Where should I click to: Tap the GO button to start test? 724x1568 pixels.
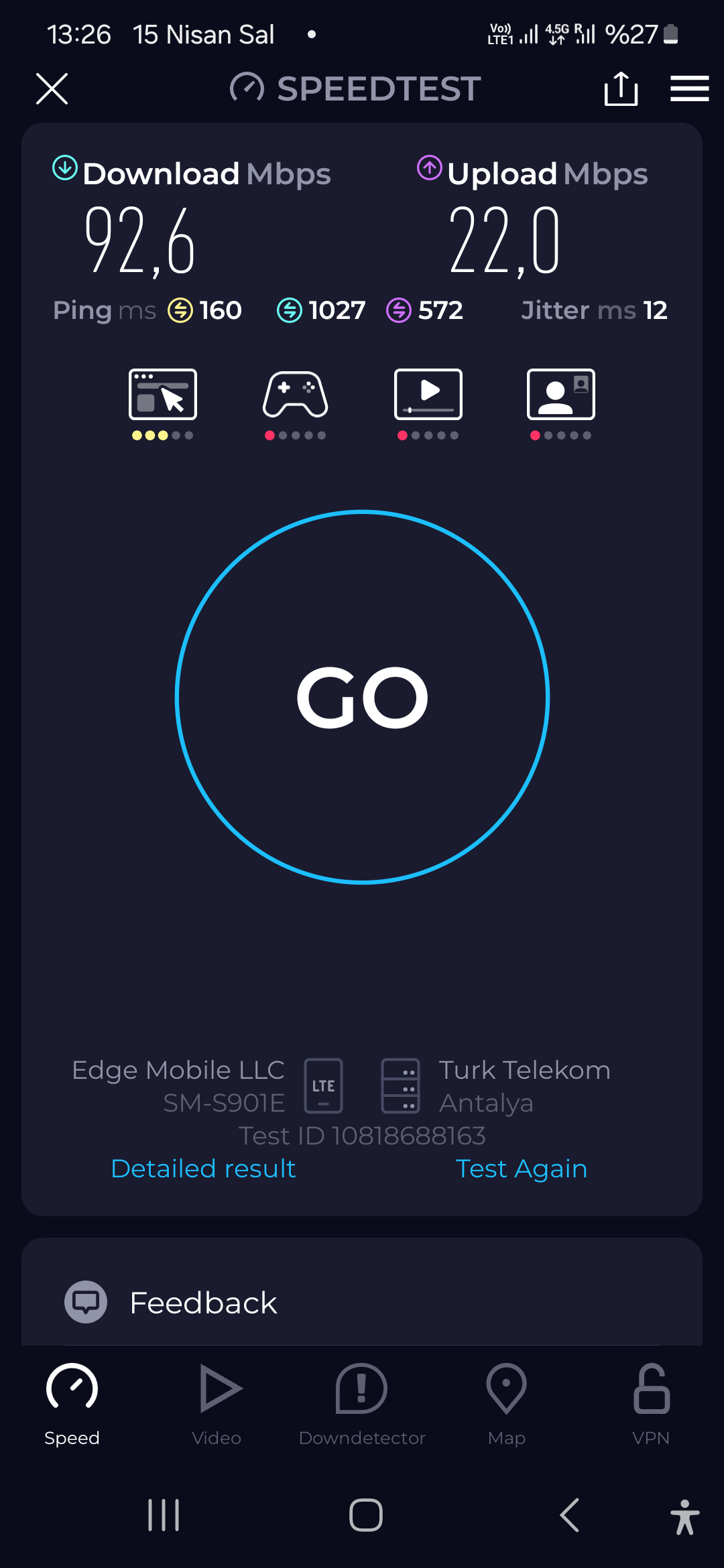tap(362, 697)
